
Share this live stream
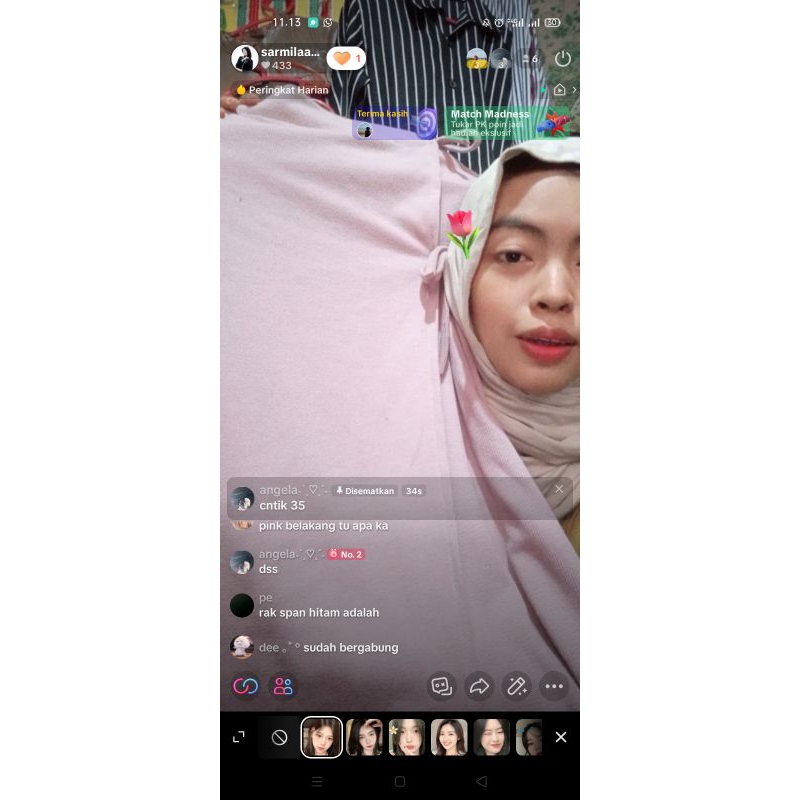479,686
